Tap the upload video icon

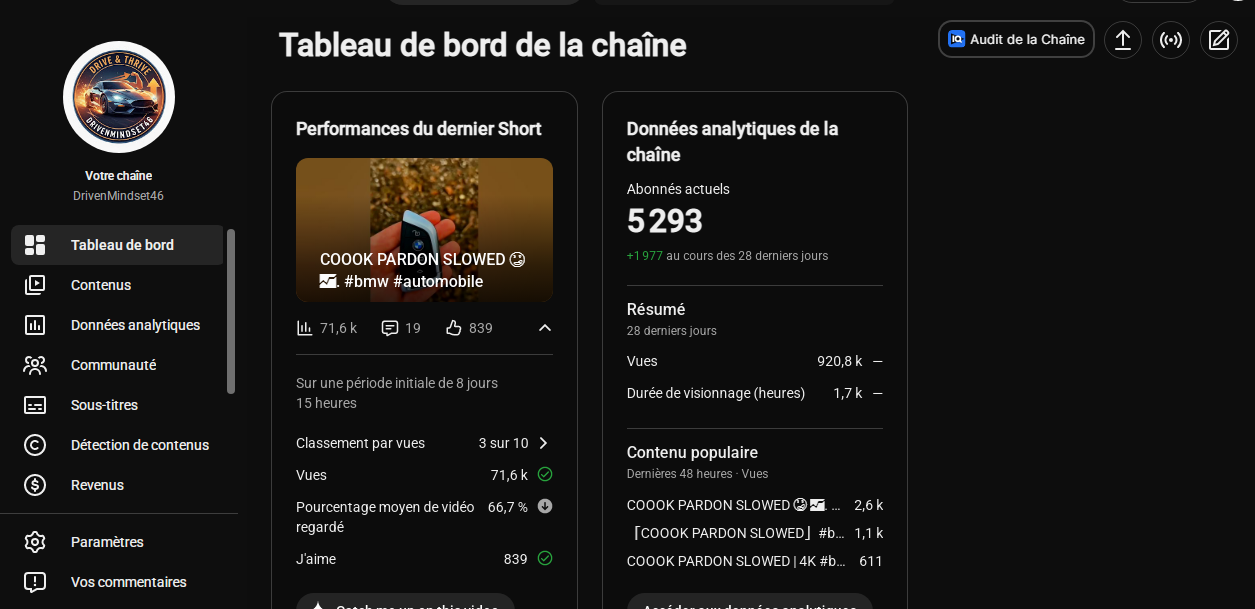click(x=1123, y=40)
